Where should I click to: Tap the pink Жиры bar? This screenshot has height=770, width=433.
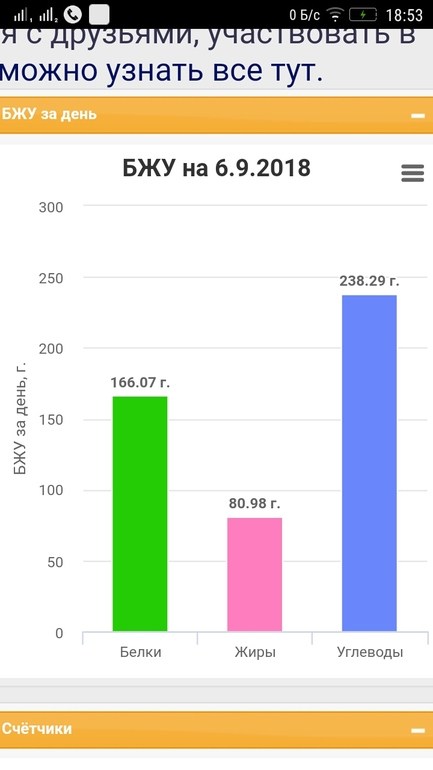point(254,575)
